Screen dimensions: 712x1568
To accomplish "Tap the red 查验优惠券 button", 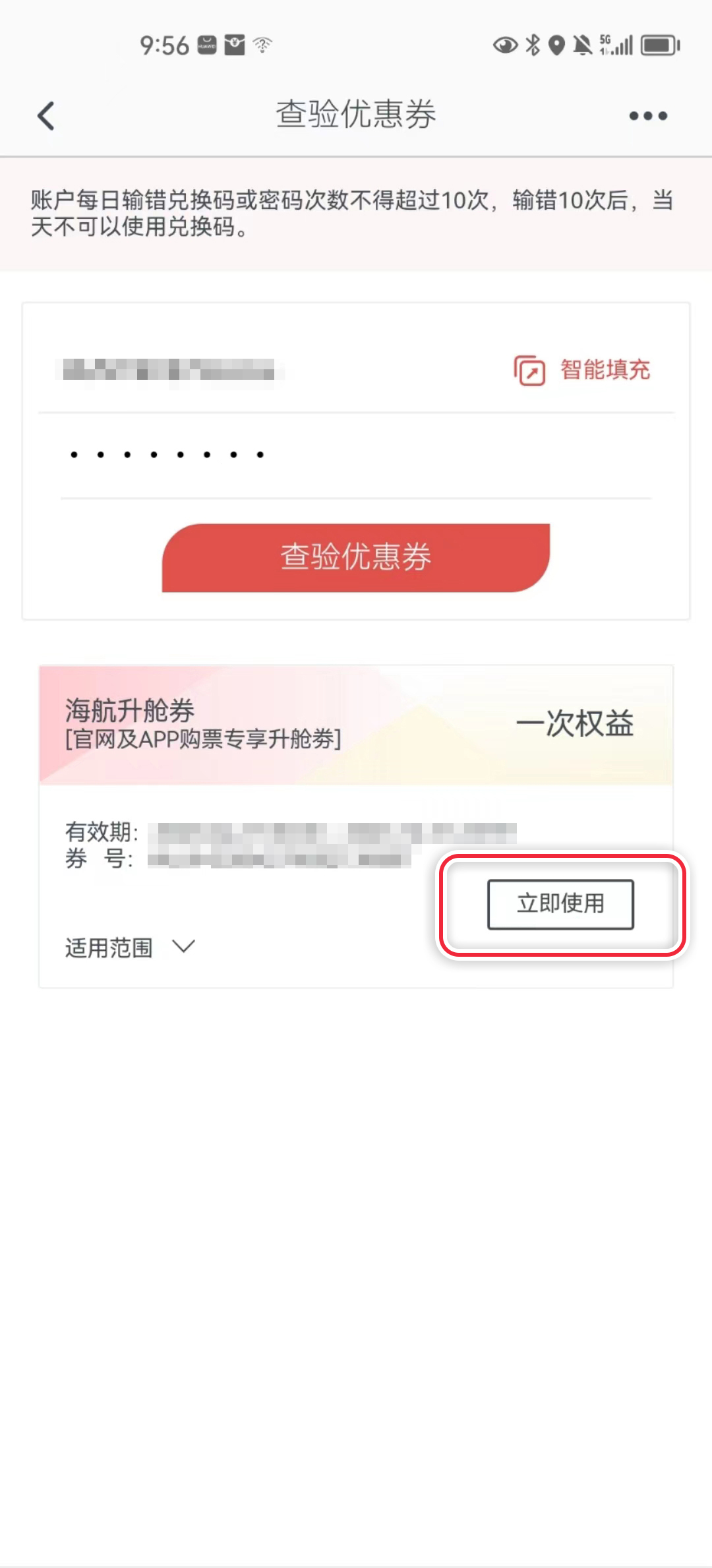I will 356,558.
